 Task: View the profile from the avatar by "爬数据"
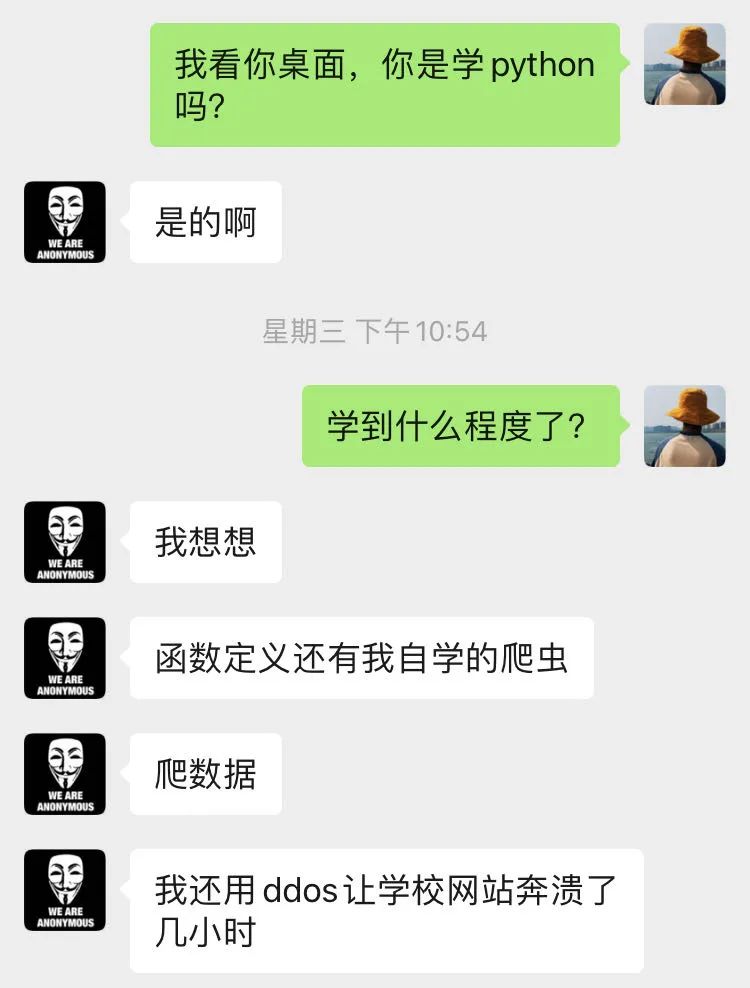[65, 774]
